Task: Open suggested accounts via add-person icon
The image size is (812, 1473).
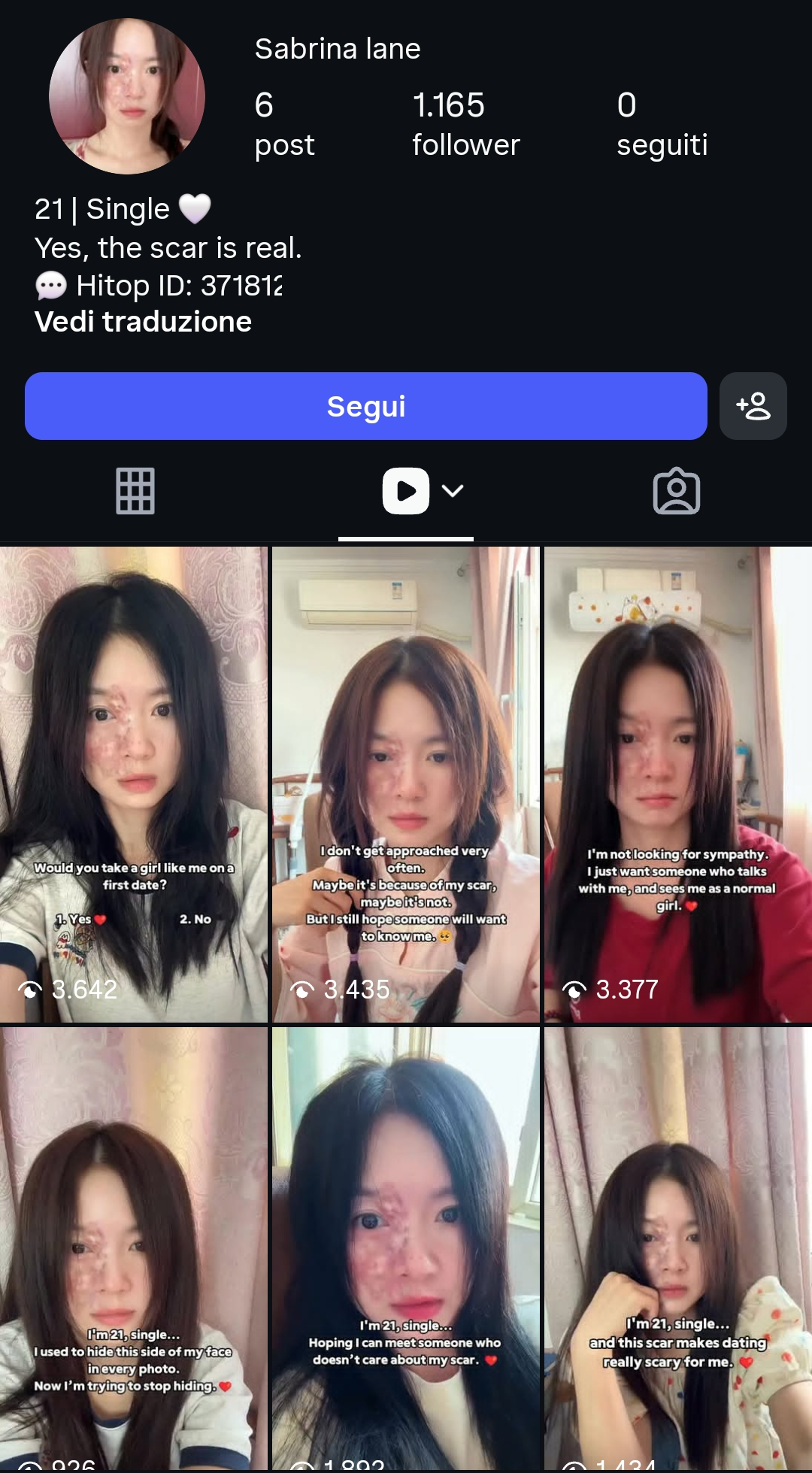Action: [753, 406]
